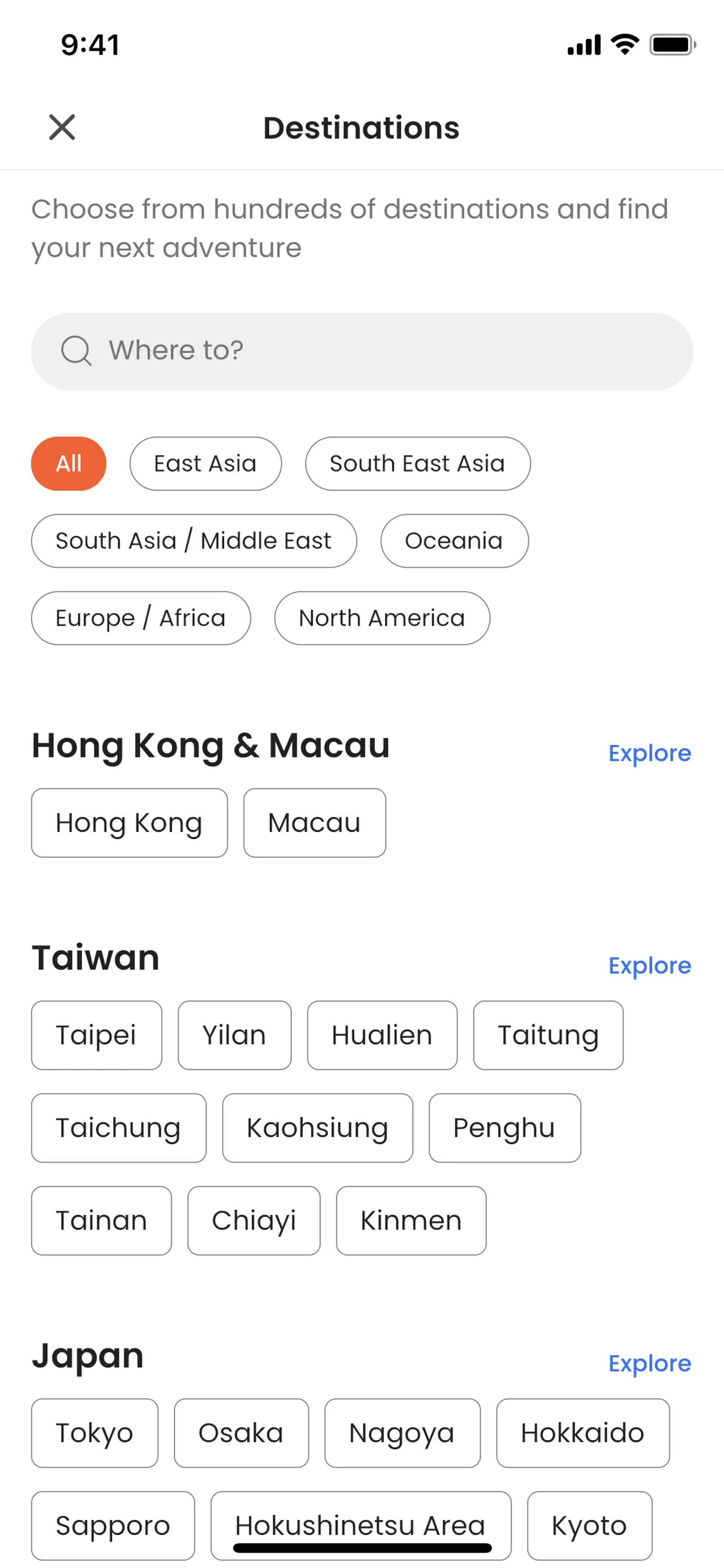724x1568 pixels.
Task: Open the Macau destination
Action: pos(314,822)
